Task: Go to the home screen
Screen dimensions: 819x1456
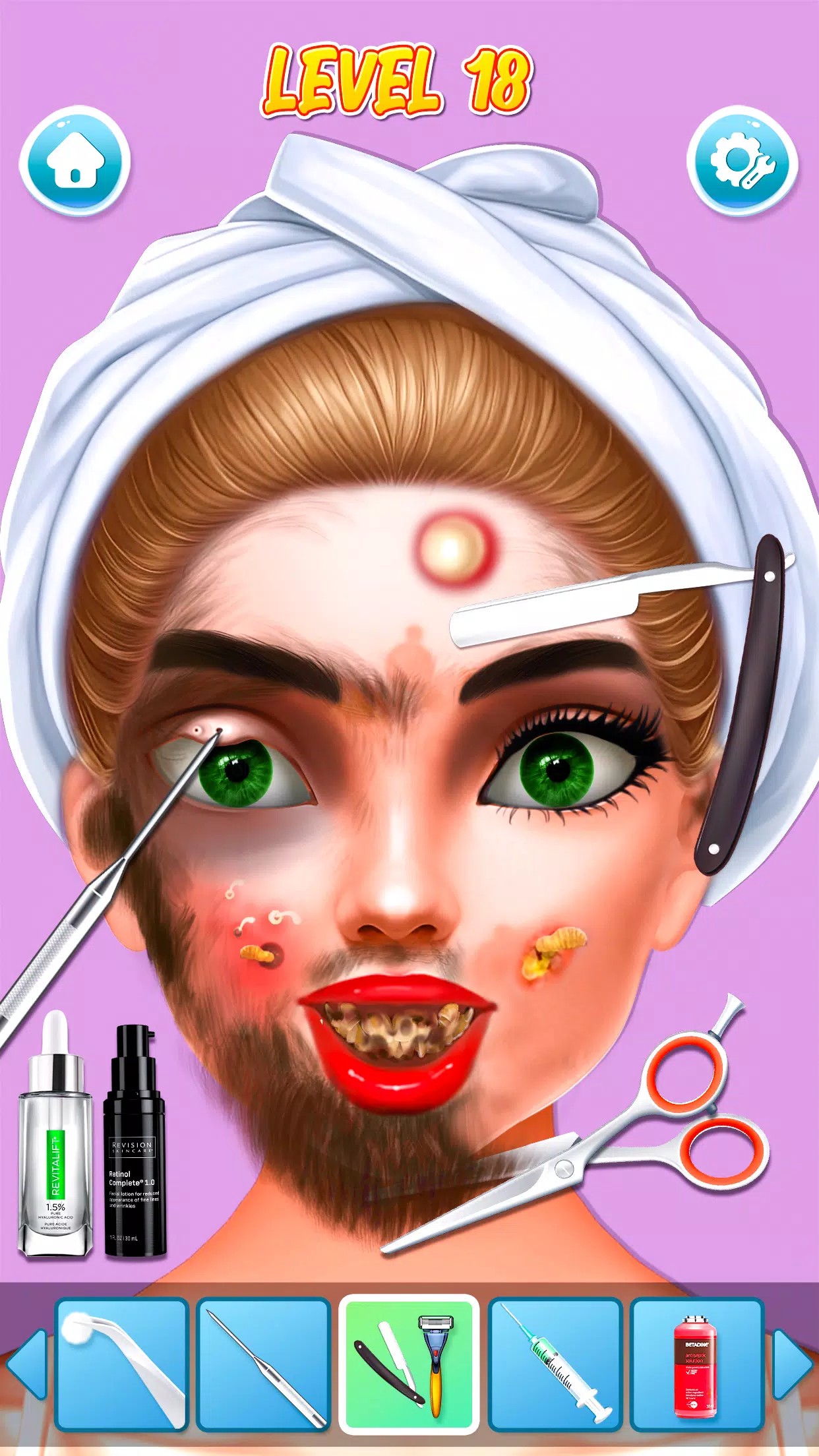Action: pyautogui.click(x=75, y=160)
